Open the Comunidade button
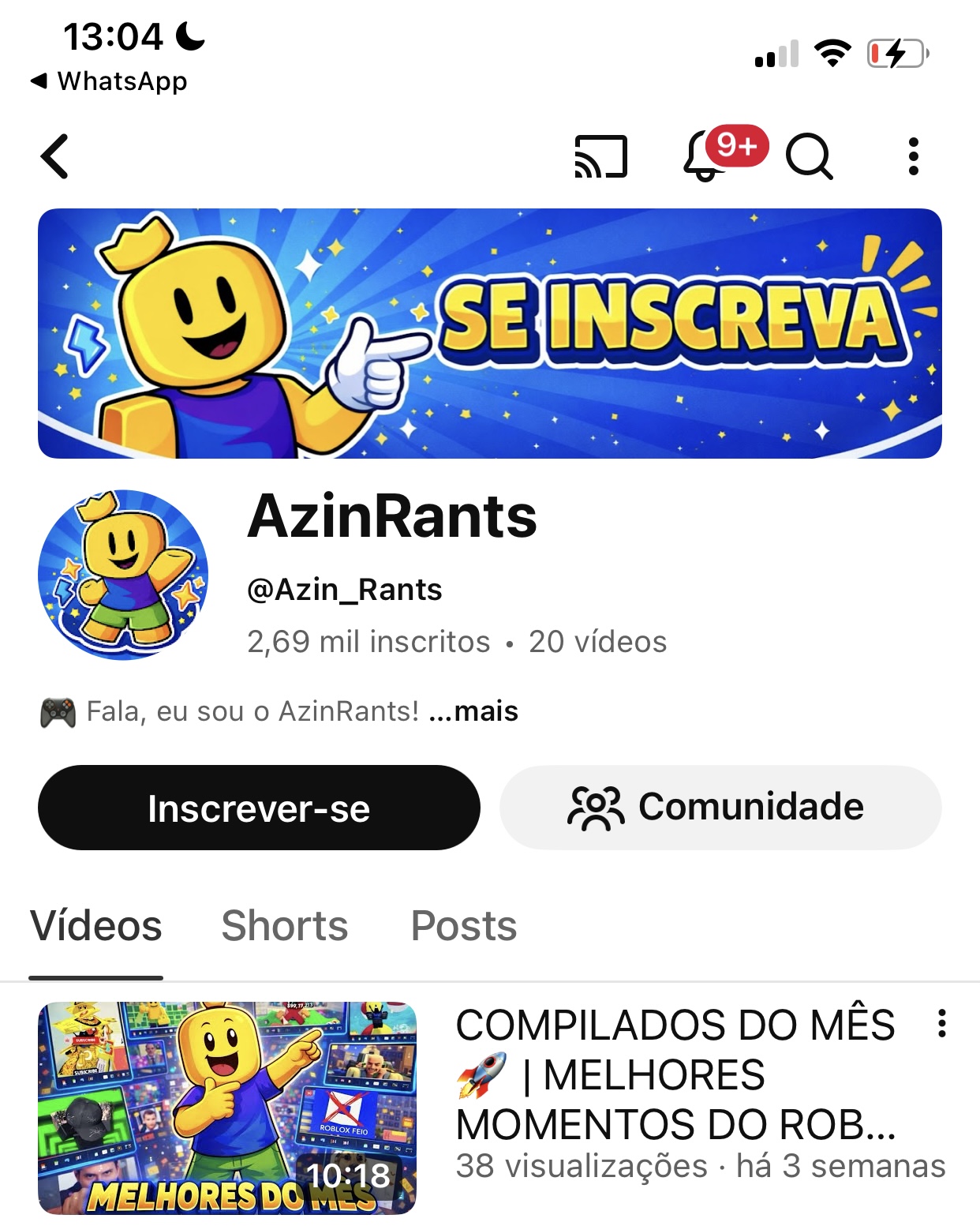 pos(720,808)
